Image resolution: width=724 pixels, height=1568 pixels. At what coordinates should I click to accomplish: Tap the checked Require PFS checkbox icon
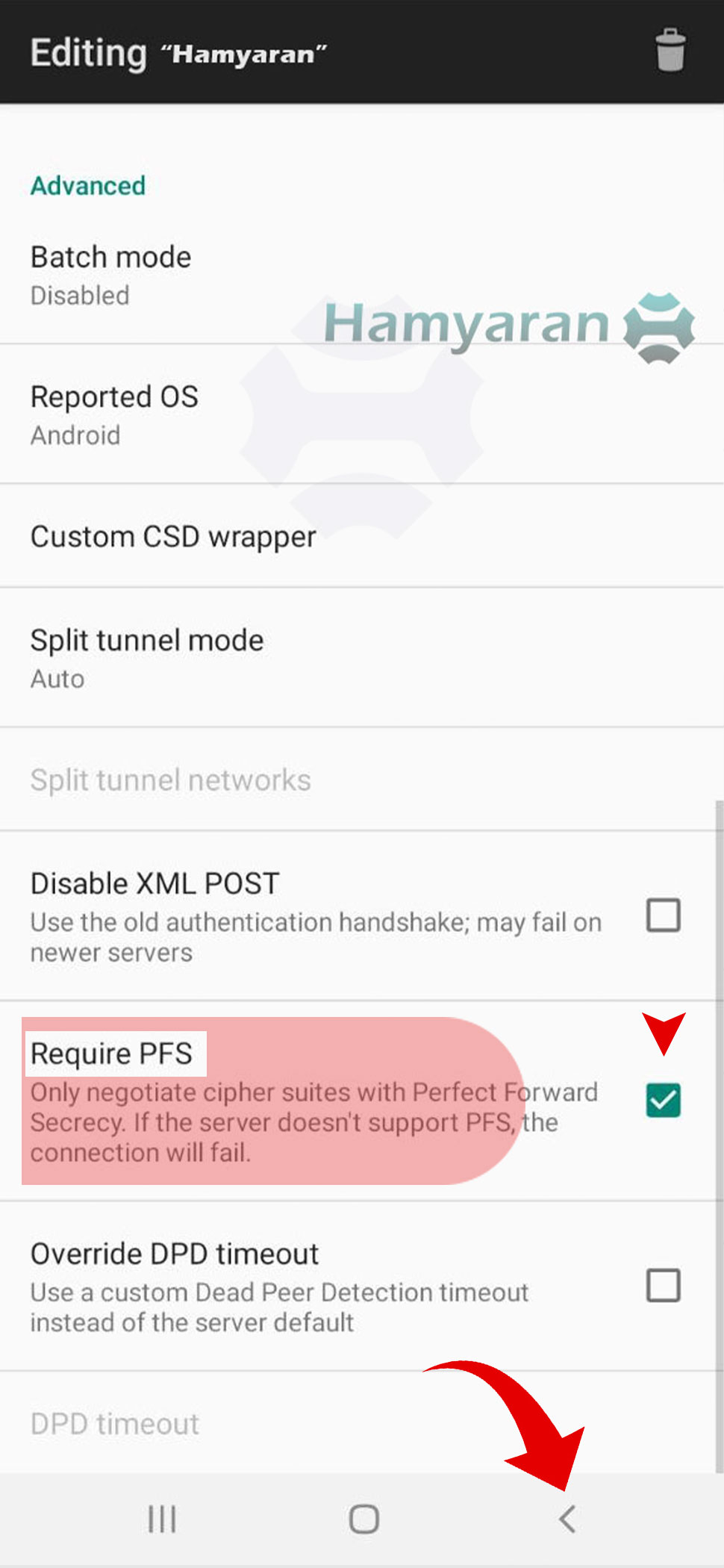click(663, 1101)
